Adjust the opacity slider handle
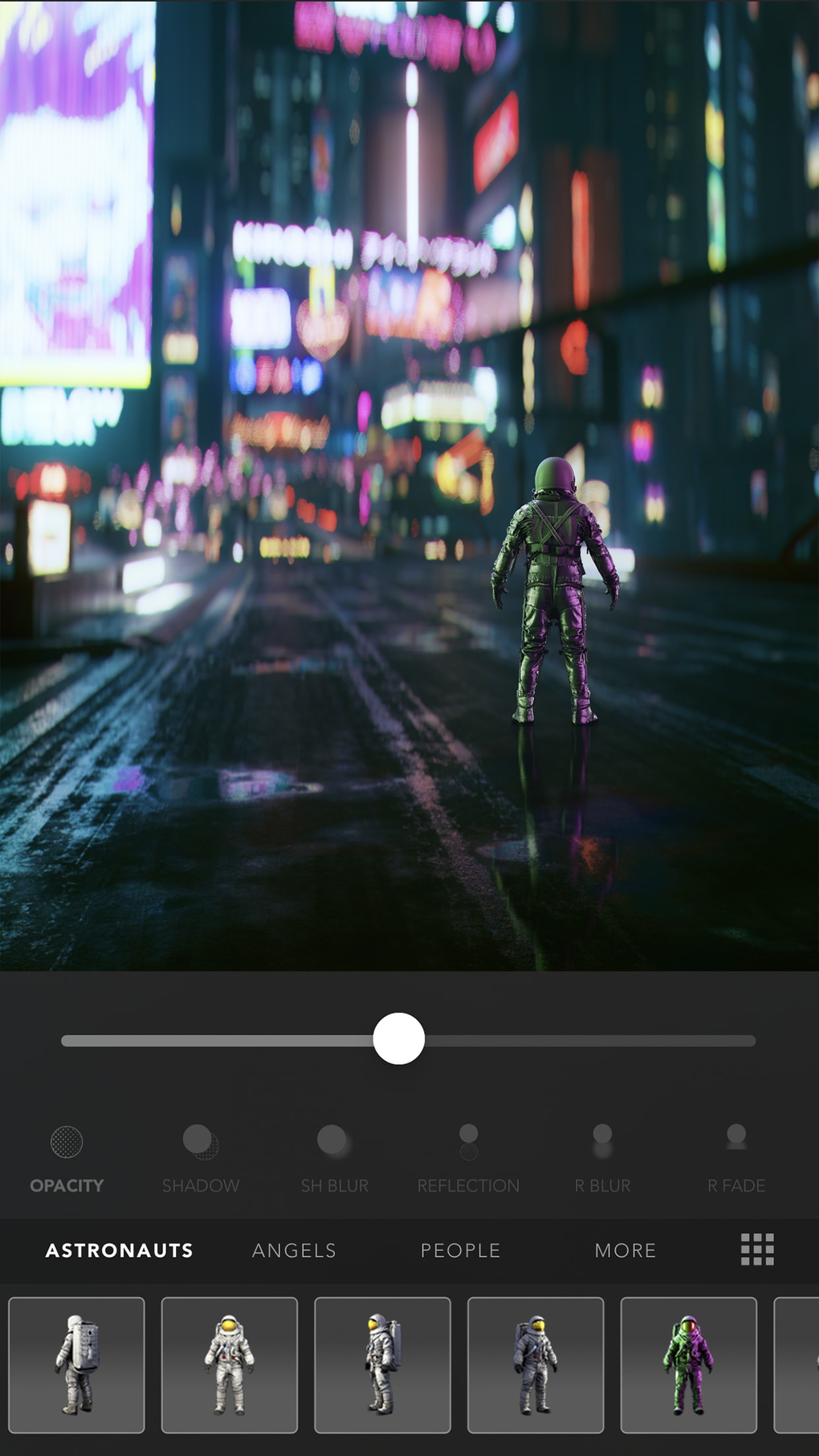The image size is (819, 1456). coord(399,1038)
